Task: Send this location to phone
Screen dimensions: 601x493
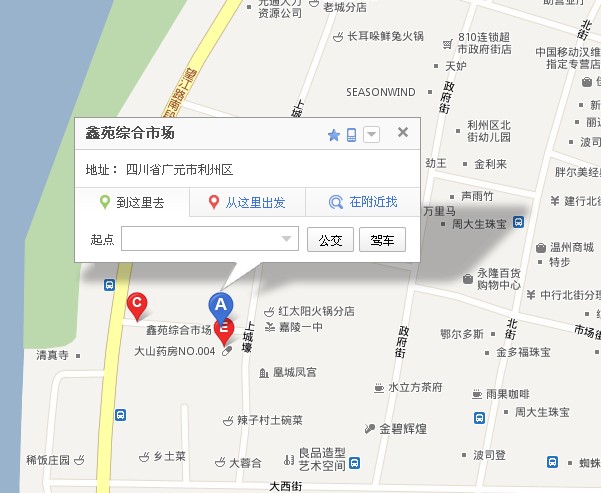Action: [352, 135]
